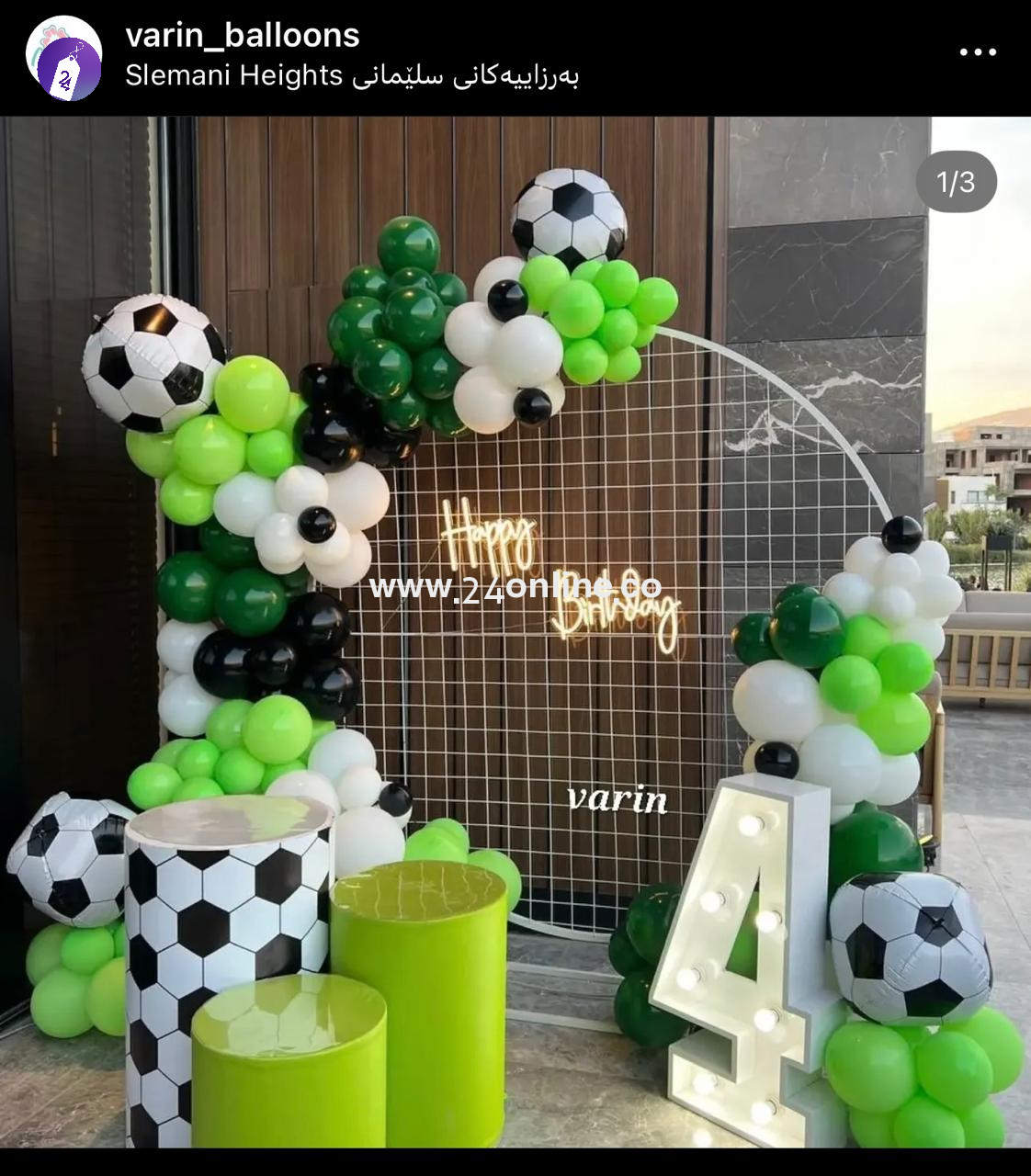
Task: Open the Slemani Heights location tag
Action: click(351, 75)
